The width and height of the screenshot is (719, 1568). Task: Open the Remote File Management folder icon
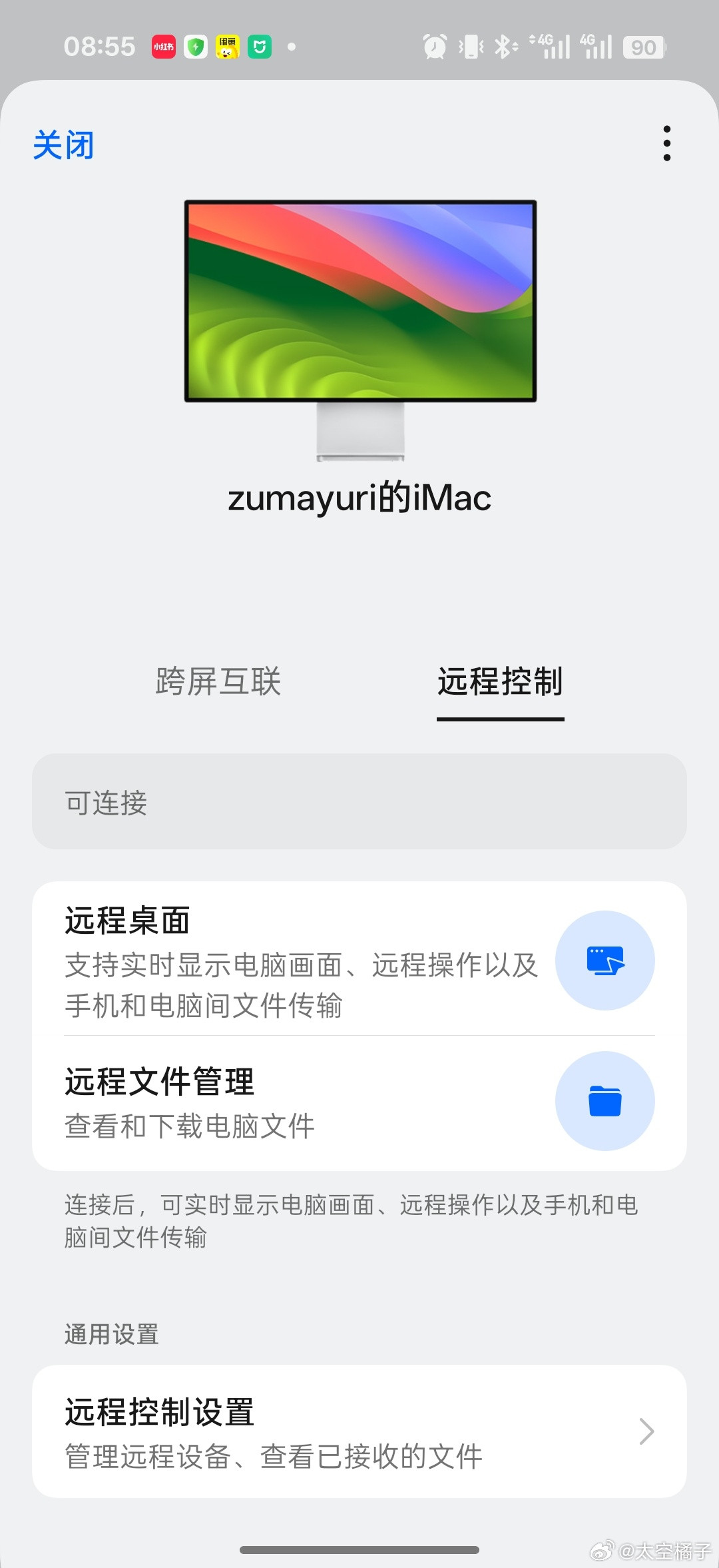[x=605, y=1101]
